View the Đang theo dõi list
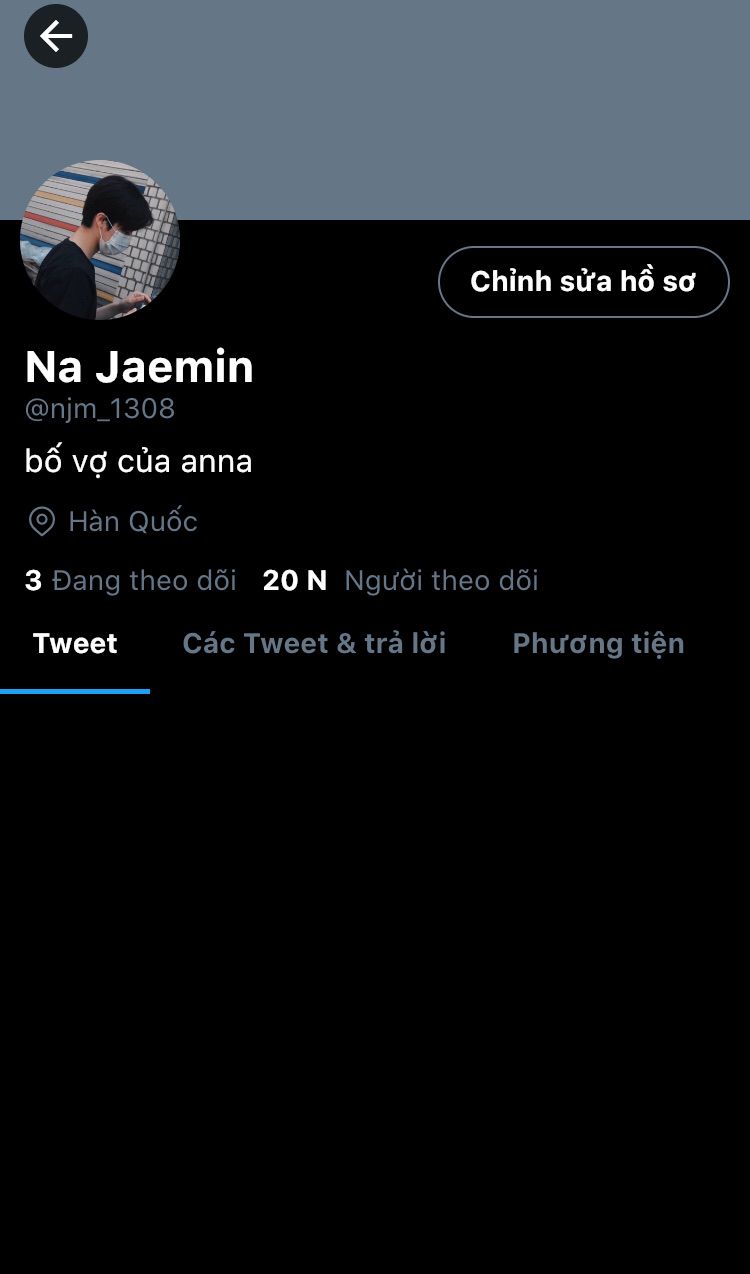750x1274 pixels. (131, 580)
